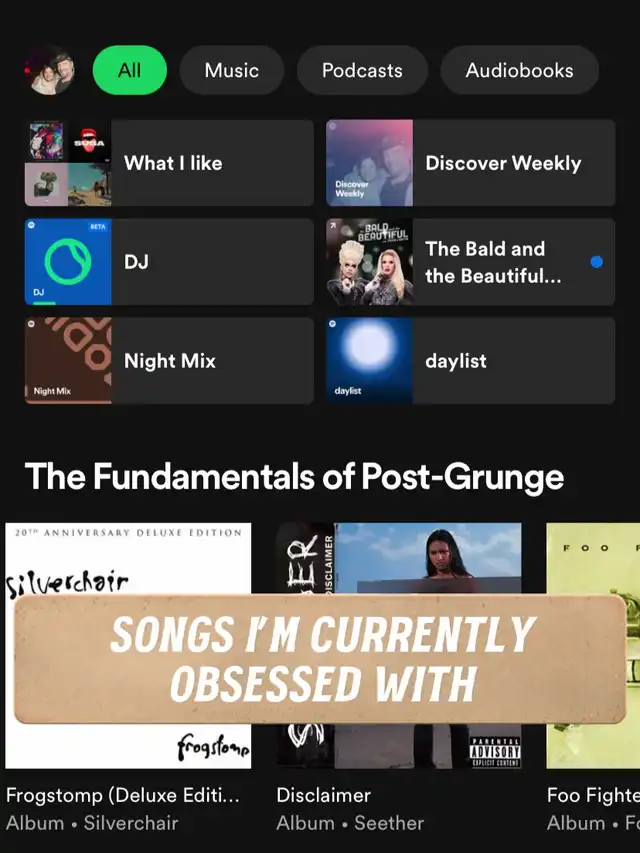Open the Discover Weekly playlist
Viewport: 640px width, 853px height.
(470, 163)
